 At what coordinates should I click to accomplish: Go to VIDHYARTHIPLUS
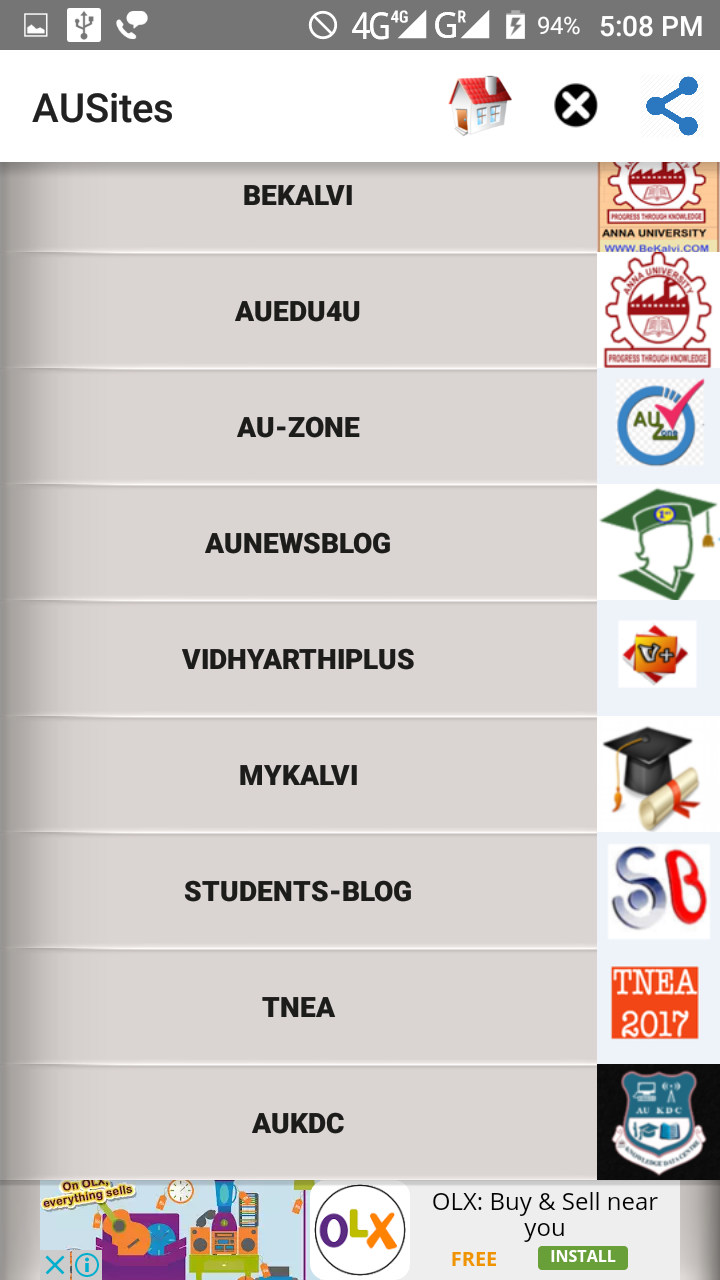(x=298, y=659)
